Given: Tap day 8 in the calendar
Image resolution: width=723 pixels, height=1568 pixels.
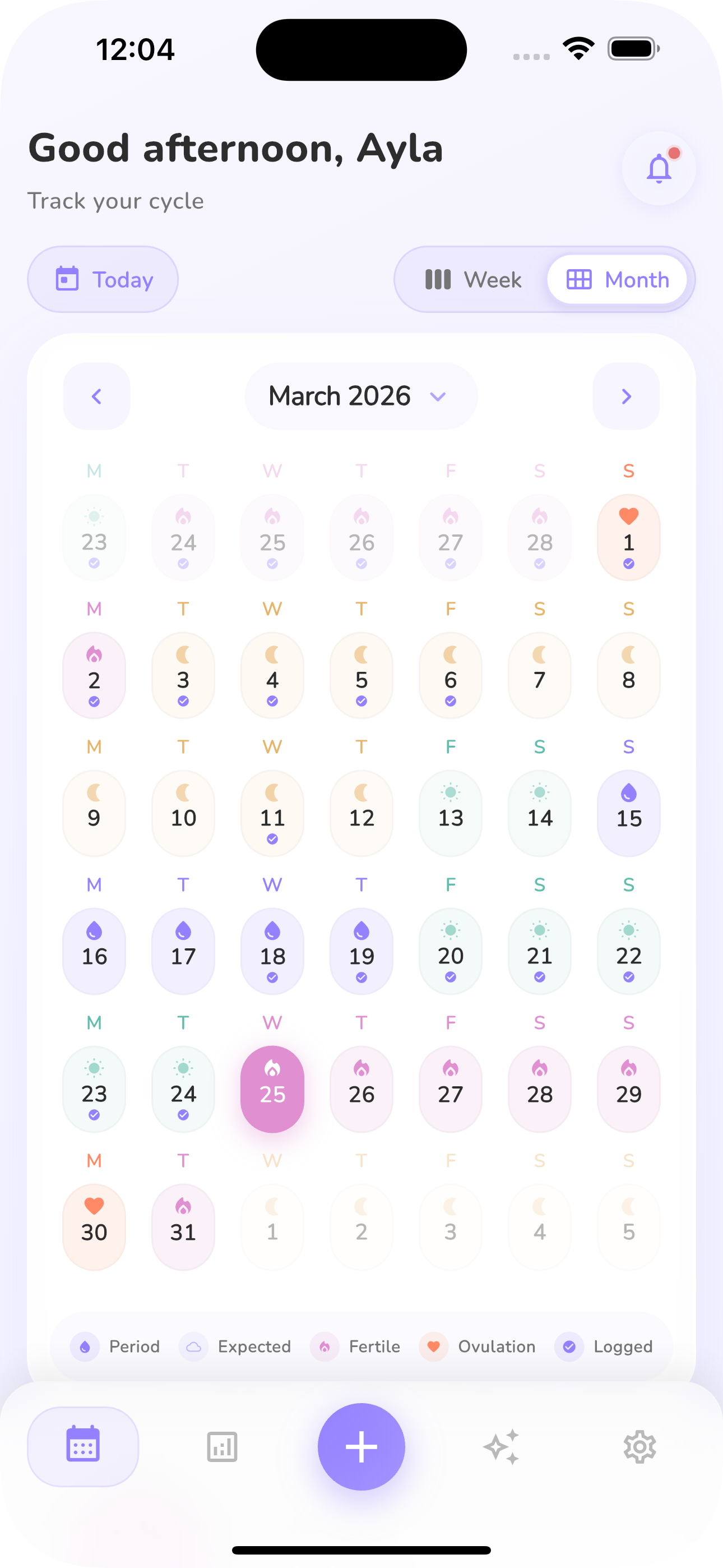Looking at the screenshot, I should point(629,676).
